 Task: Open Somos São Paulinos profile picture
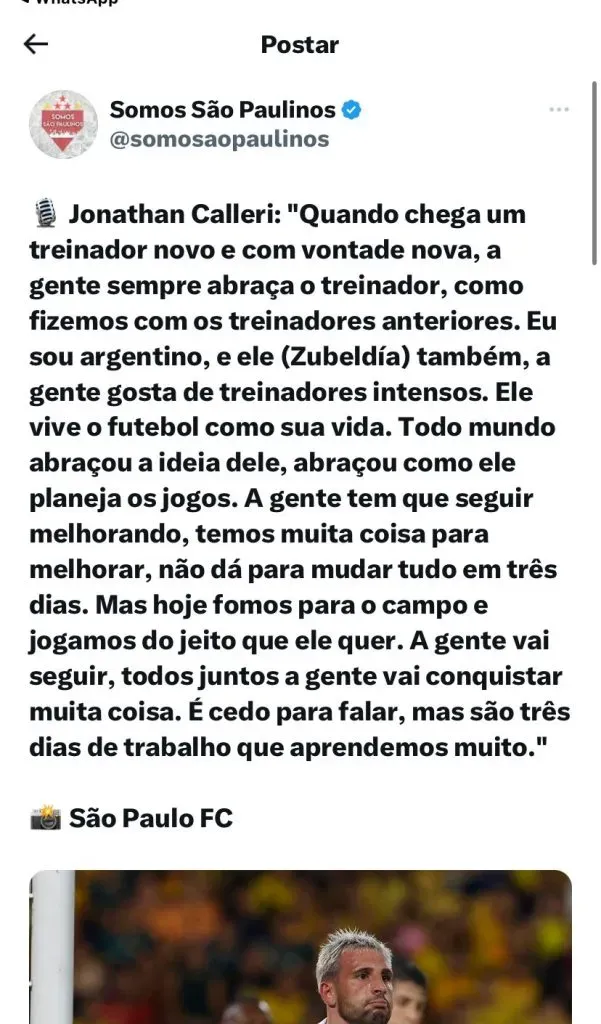point(64,124)
